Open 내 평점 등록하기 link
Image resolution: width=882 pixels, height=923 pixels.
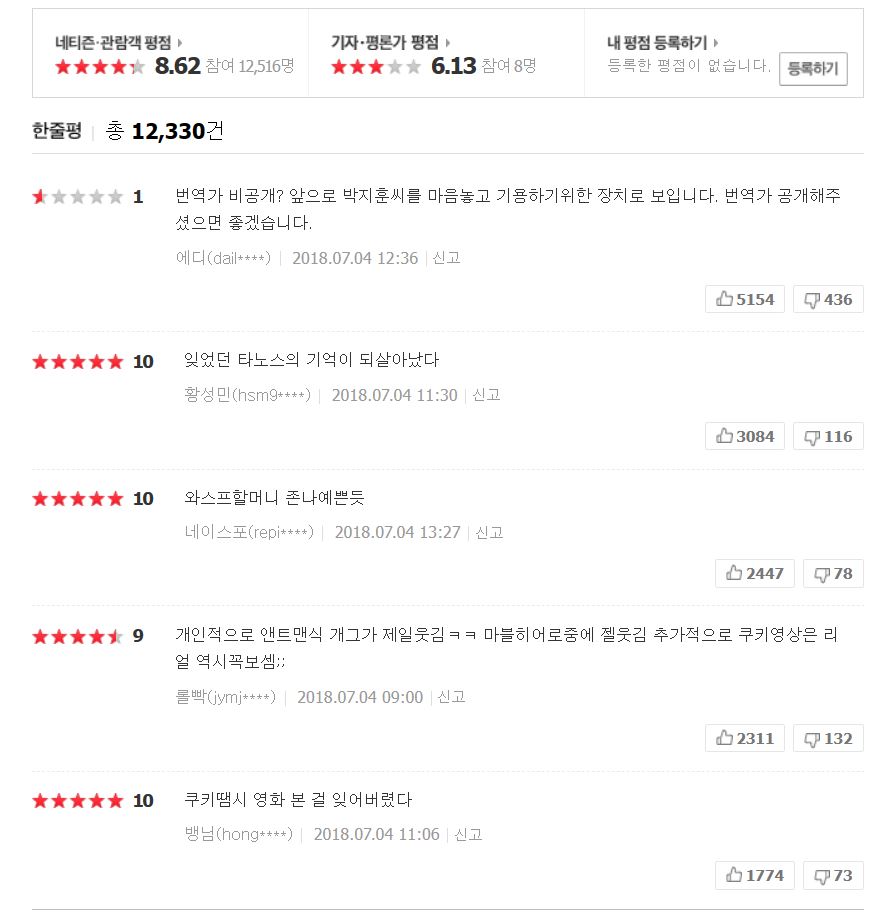[x=663, y=42]
